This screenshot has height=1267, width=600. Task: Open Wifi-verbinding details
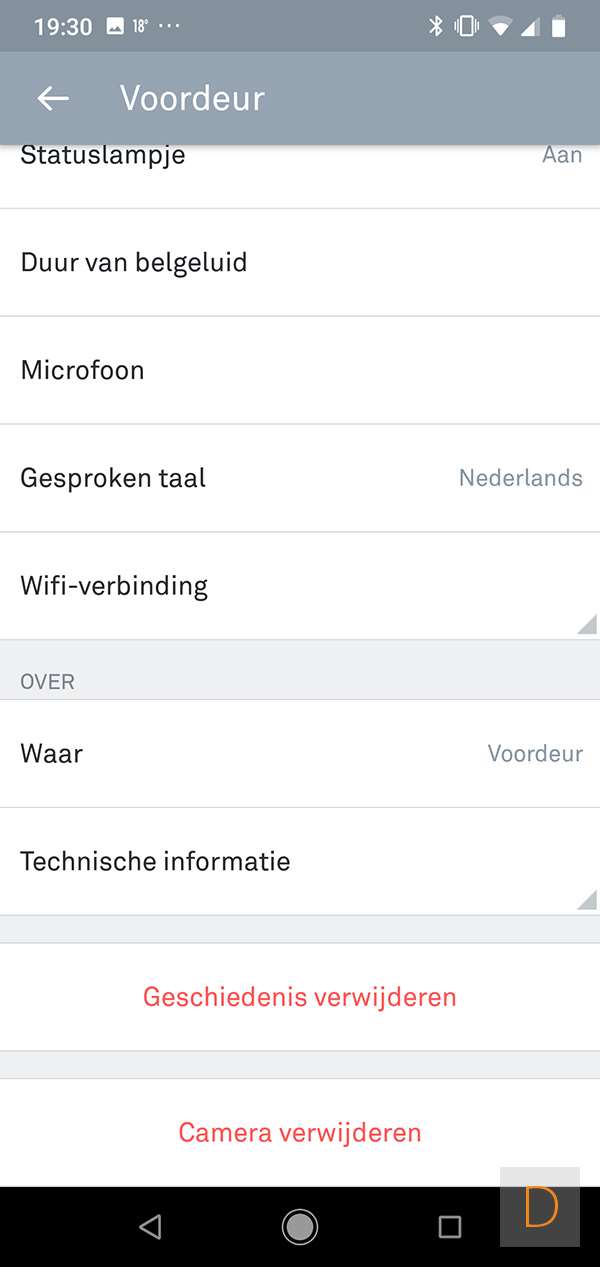click(300, 586)
